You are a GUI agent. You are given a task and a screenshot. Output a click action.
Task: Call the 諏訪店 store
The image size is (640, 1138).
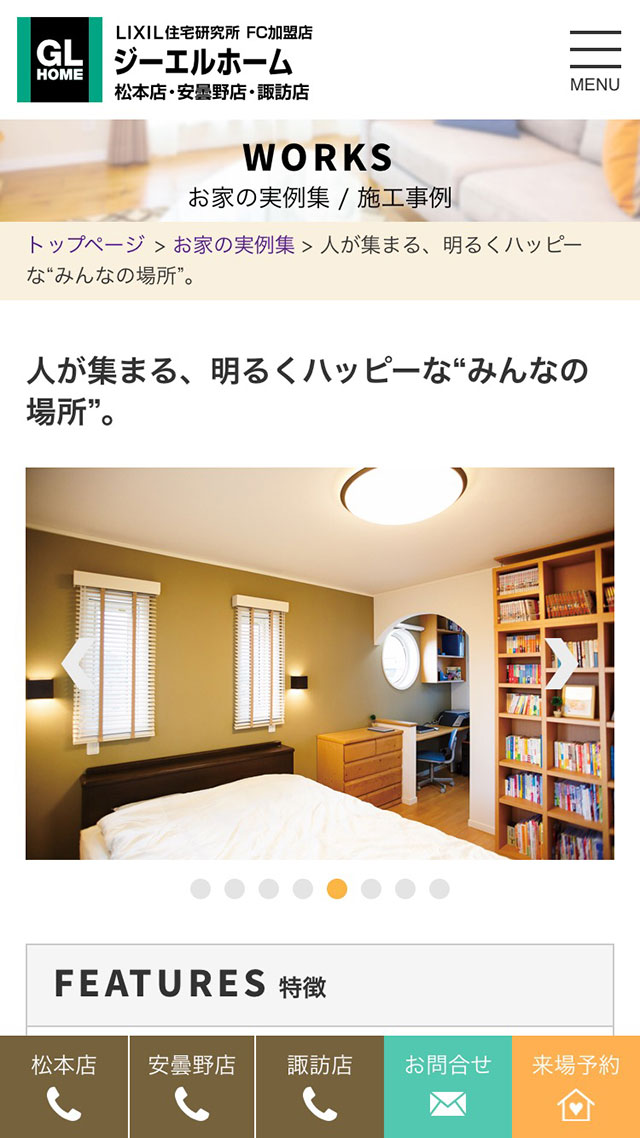click(x=320, y=1087)
